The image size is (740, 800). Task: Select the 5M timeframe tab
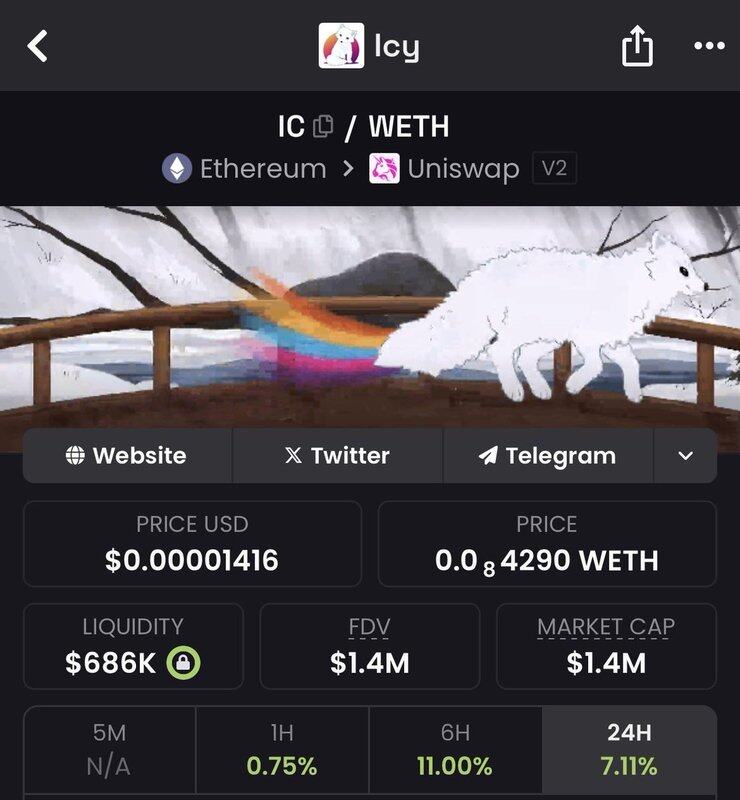110,750
